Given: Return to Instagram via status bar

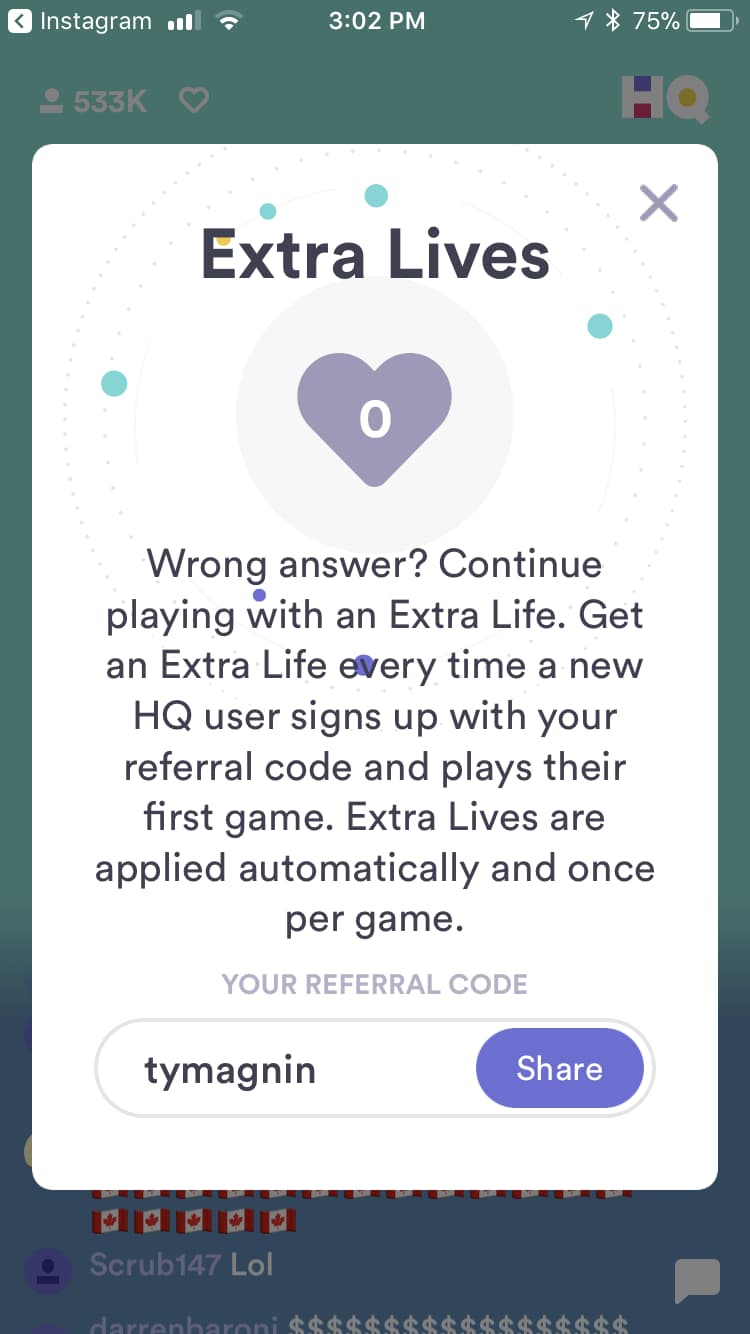Looking at the screenshot, I should point(80,20).
